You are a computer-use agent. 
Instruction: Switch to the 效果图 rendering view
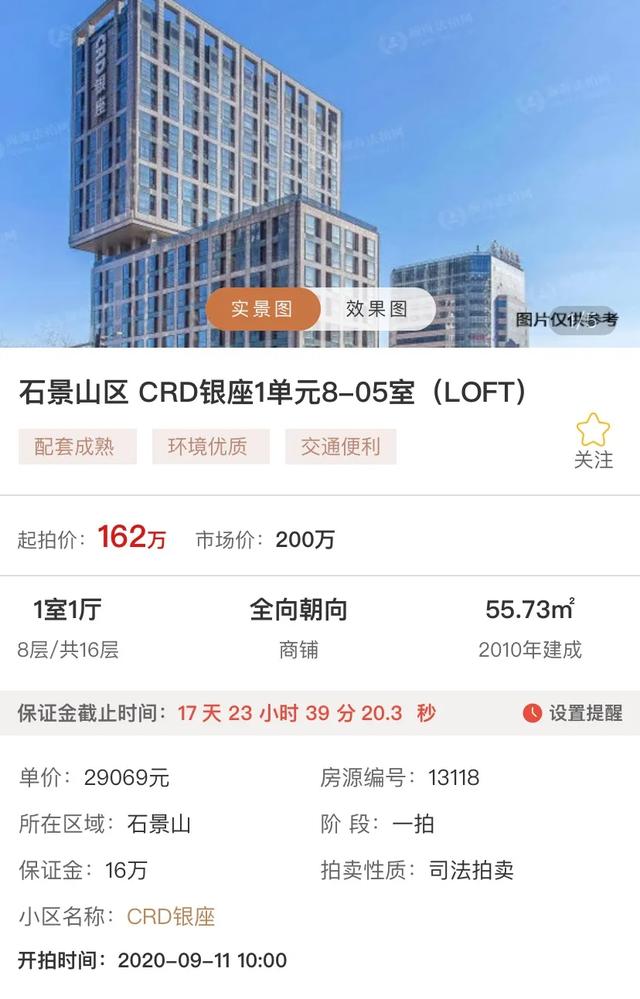click(376, 309)
